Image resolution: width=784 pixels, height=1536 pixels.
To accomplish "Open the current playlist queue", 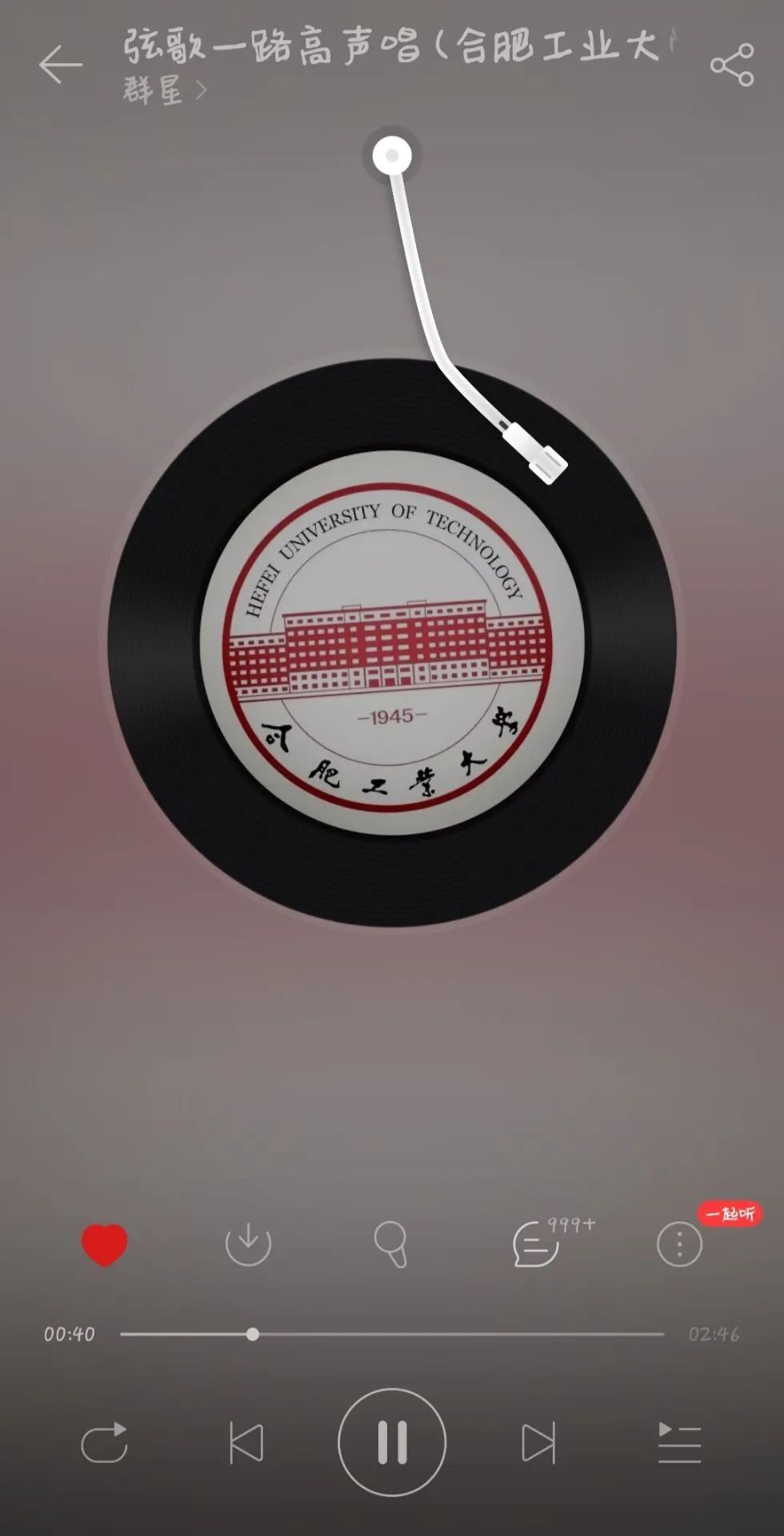I will tap(679, 1442).
